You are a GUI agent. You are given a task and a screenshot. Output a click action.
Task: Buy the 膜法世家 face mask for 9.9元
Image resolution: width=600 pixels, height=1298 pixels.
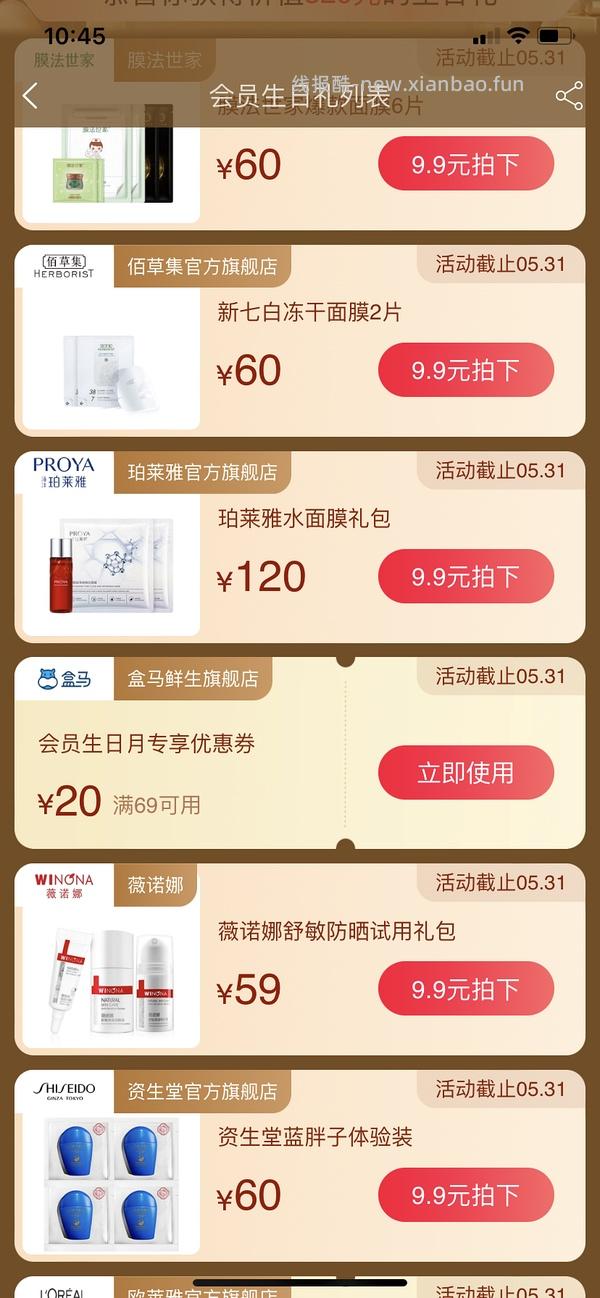tap(465, 164)
